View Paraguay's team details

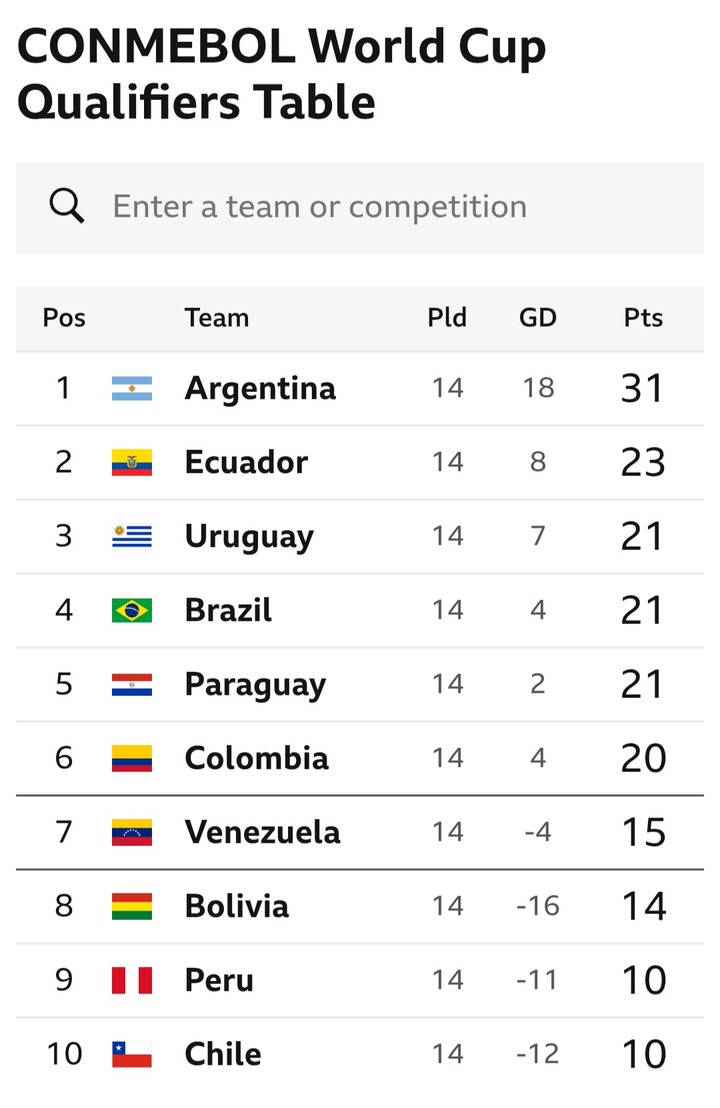point(255,684)
